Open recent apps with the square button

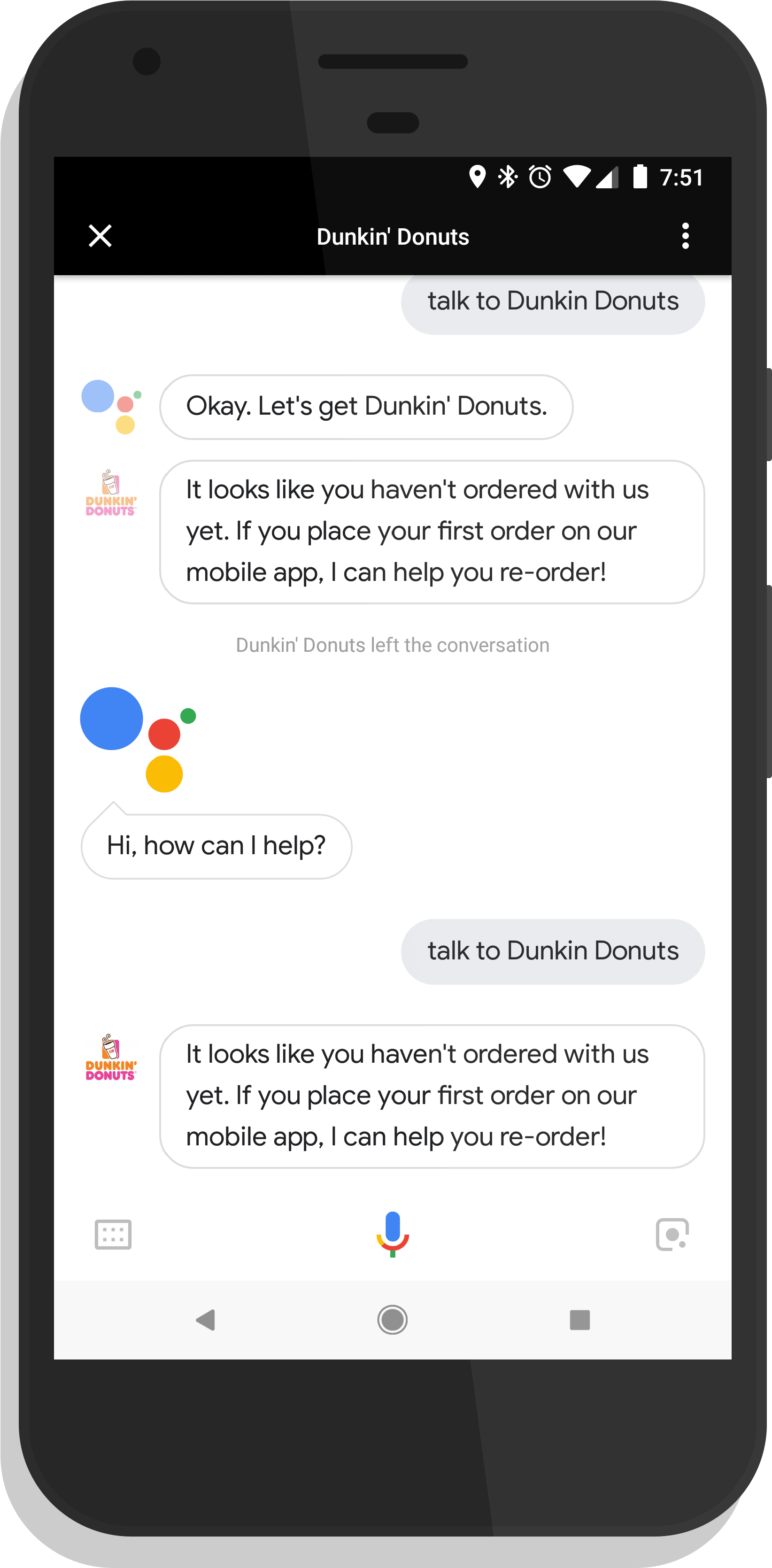pos(579,1320)
